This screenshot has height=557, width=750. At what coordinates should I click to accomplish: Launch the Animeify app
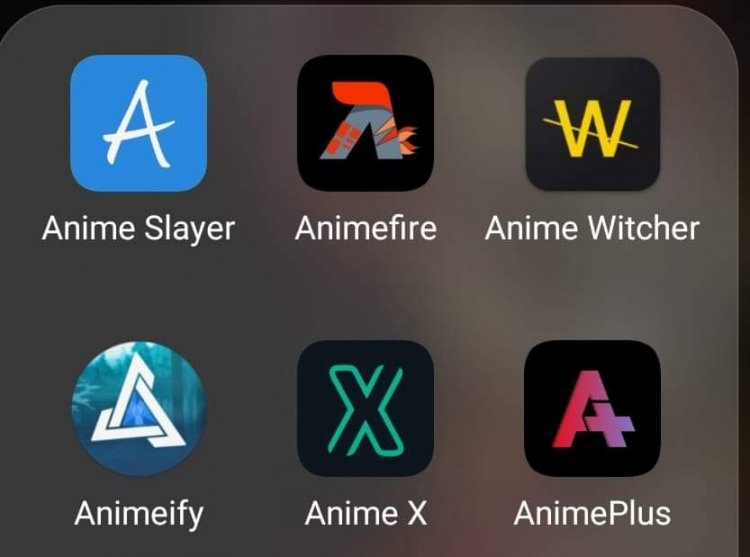[x=138, y=407]
